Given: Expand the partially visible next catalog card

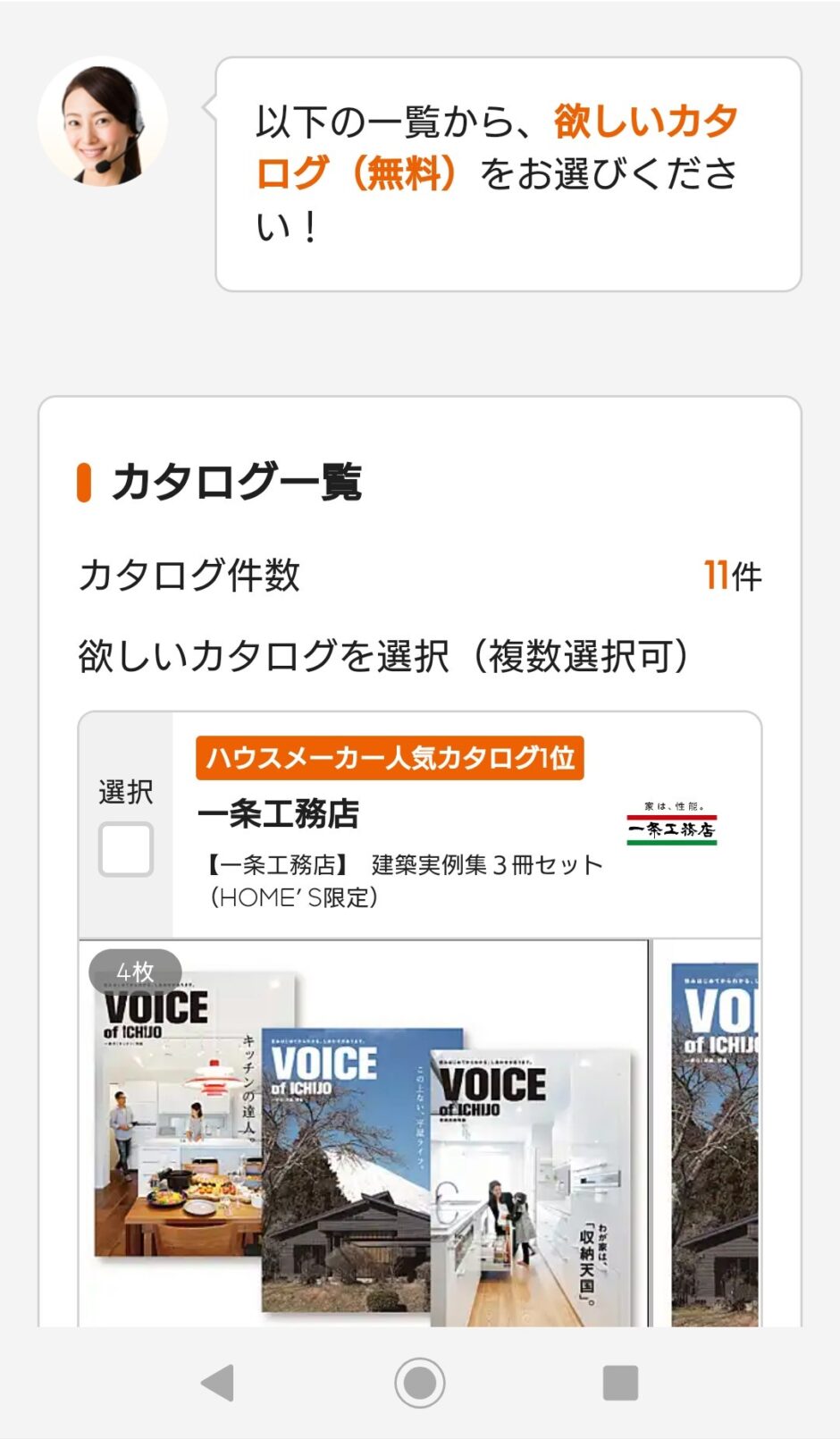Looking at the screenshot, I should [742, 1135].
